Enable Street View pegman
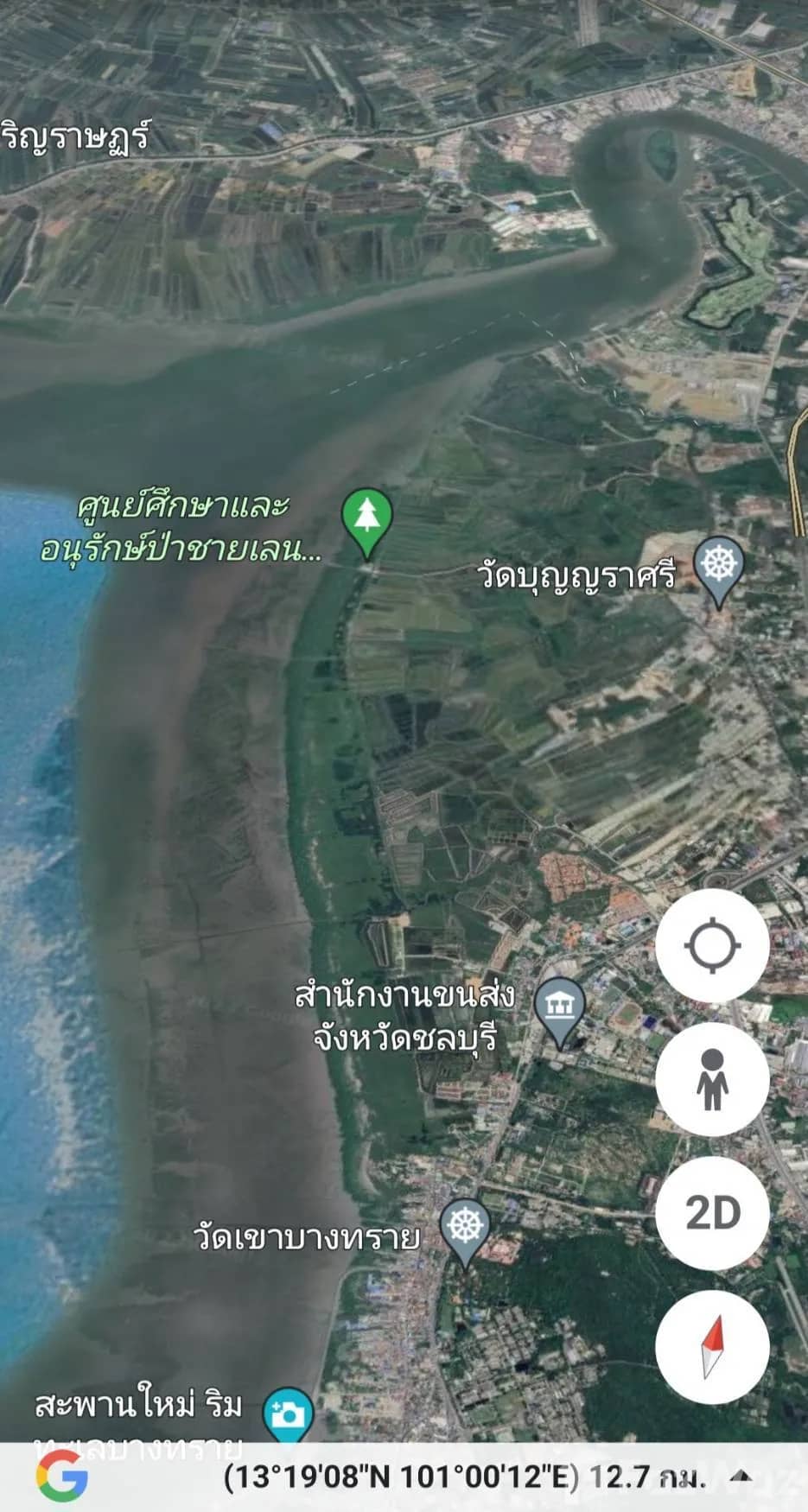The height and width of the screenshot is (1512, 808). tap(712, 1079)
